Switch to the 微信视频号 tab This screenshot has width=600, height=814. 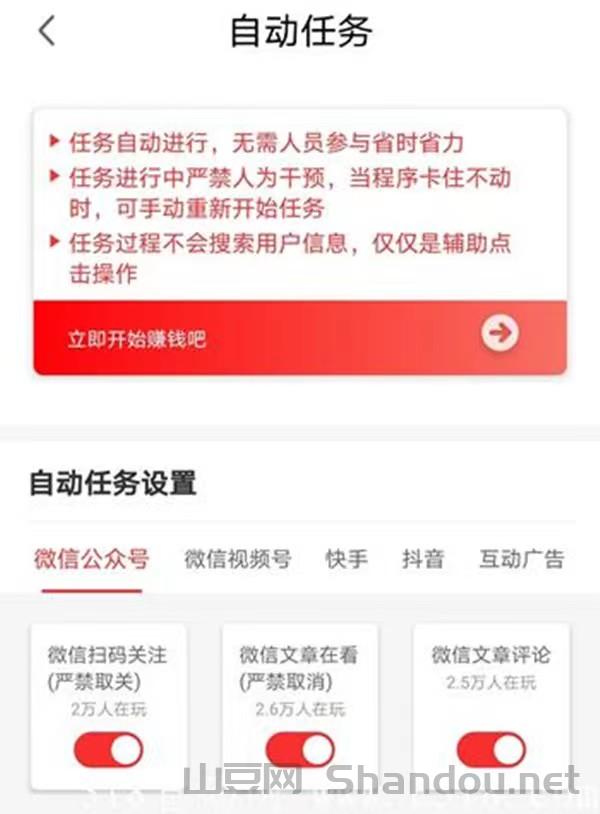[237, 559]
